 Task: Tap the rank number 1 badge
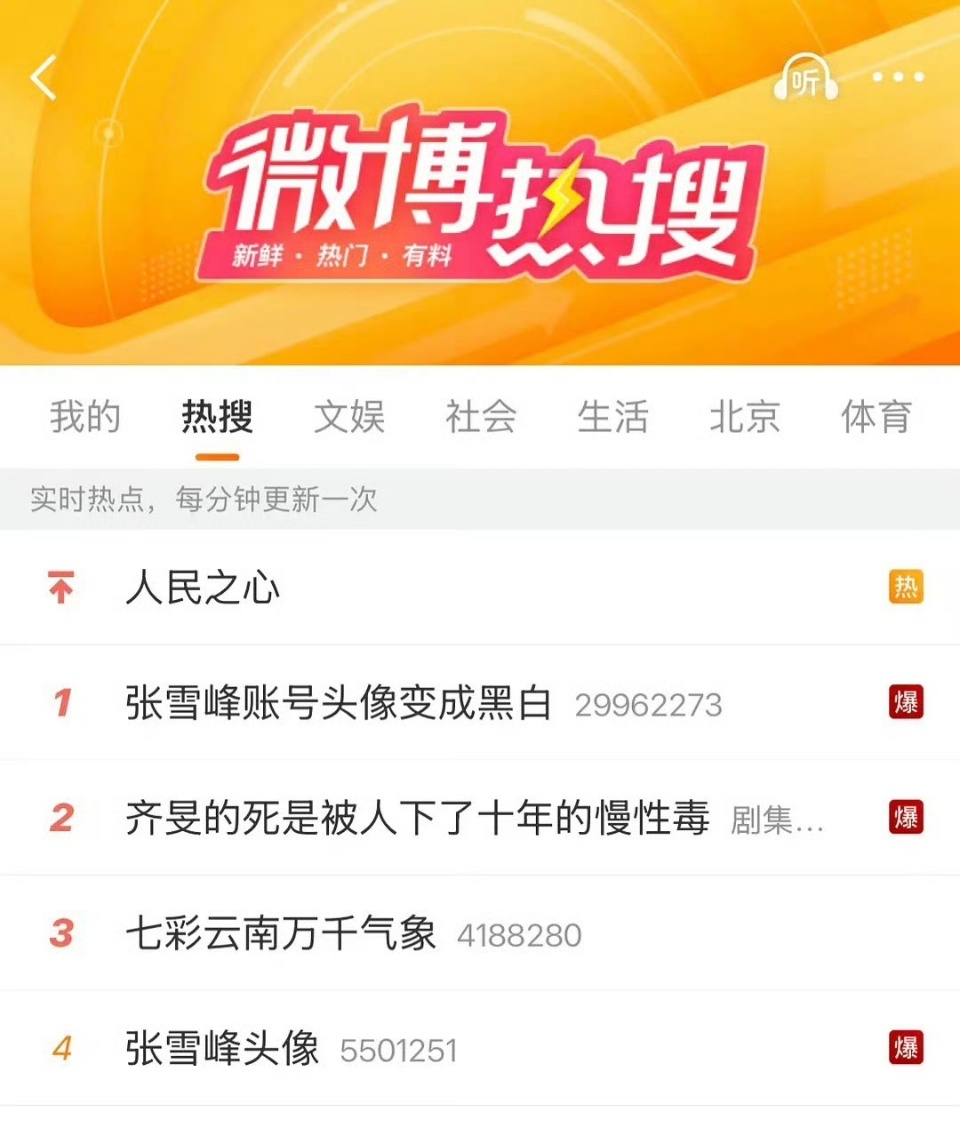tap(62, 703)
